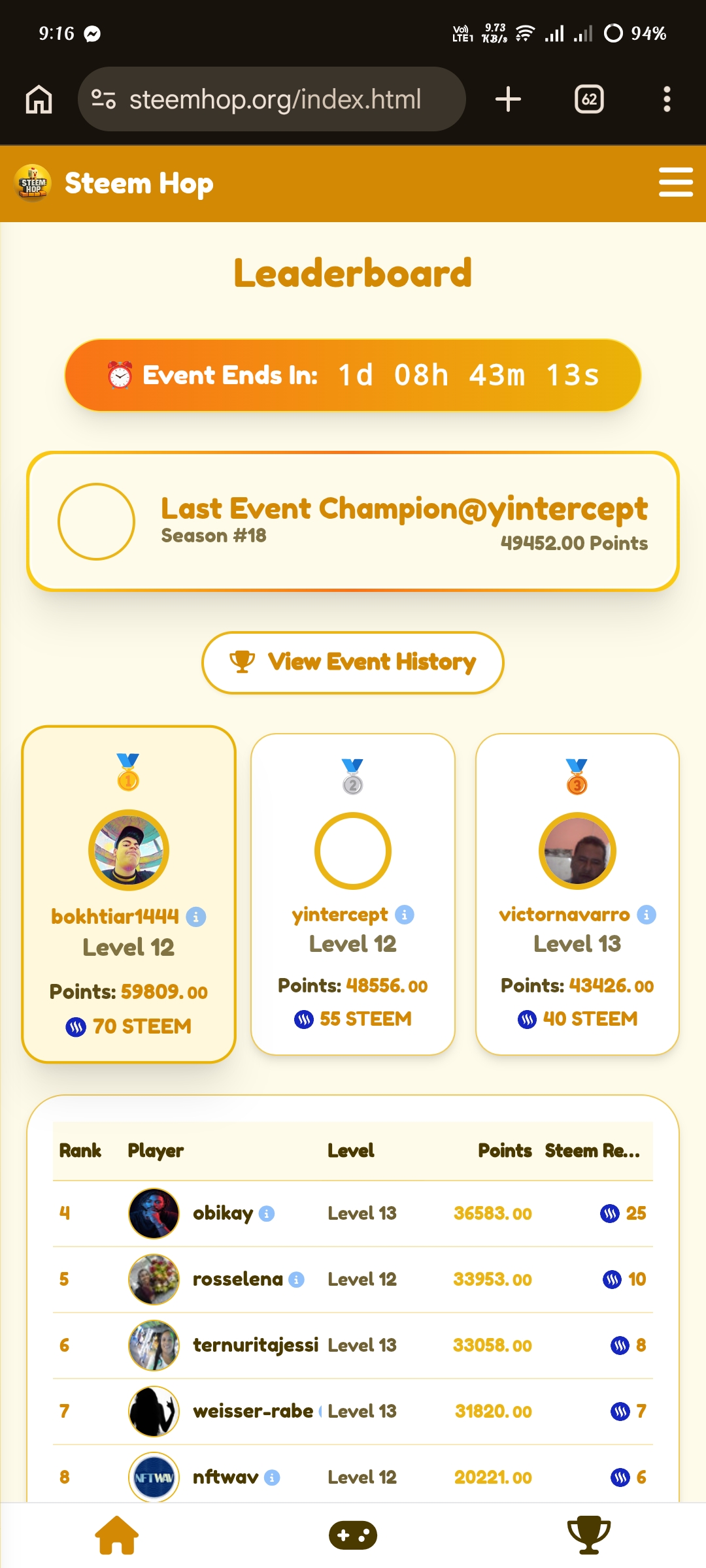The image size is (706, 1568).
Task: Open the browser home page
Action: [x=39, y=99]
